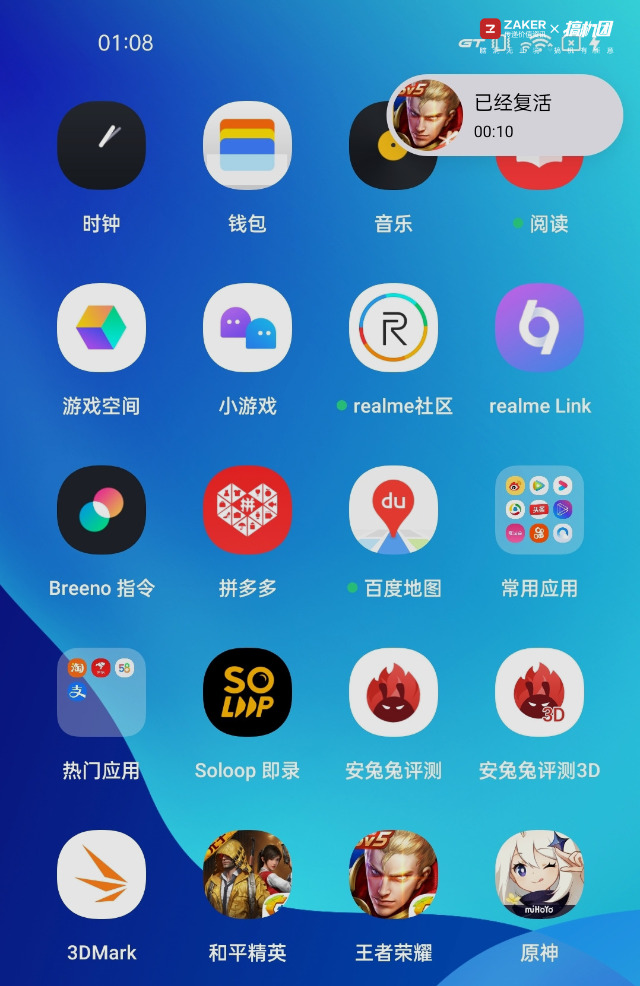Launch the 钱包 wallet app

coord(247,146)
